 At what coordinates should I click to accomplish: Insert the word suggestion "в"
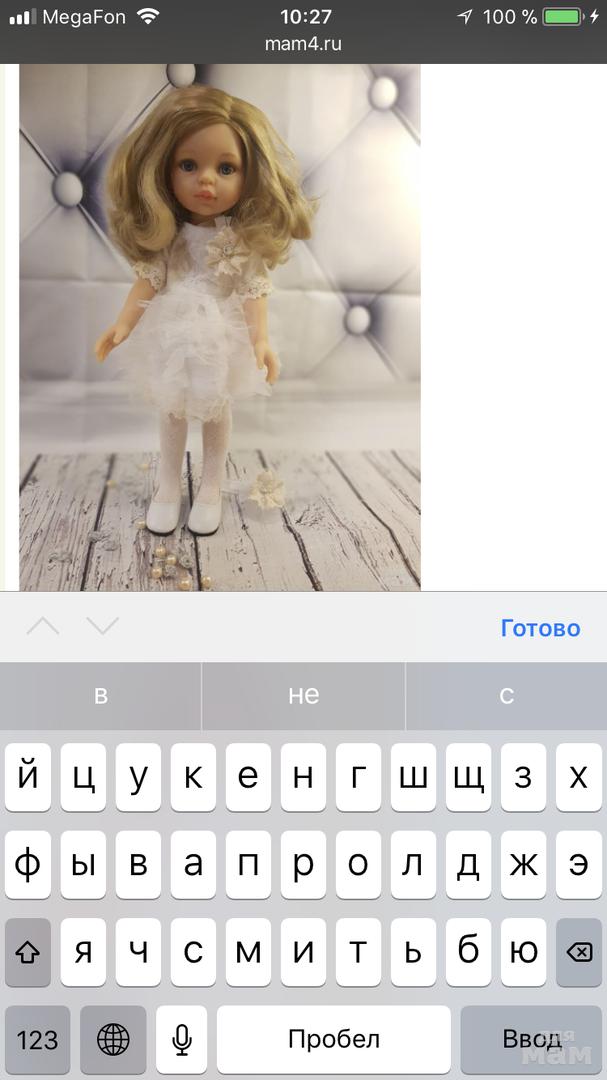[100, 695]
